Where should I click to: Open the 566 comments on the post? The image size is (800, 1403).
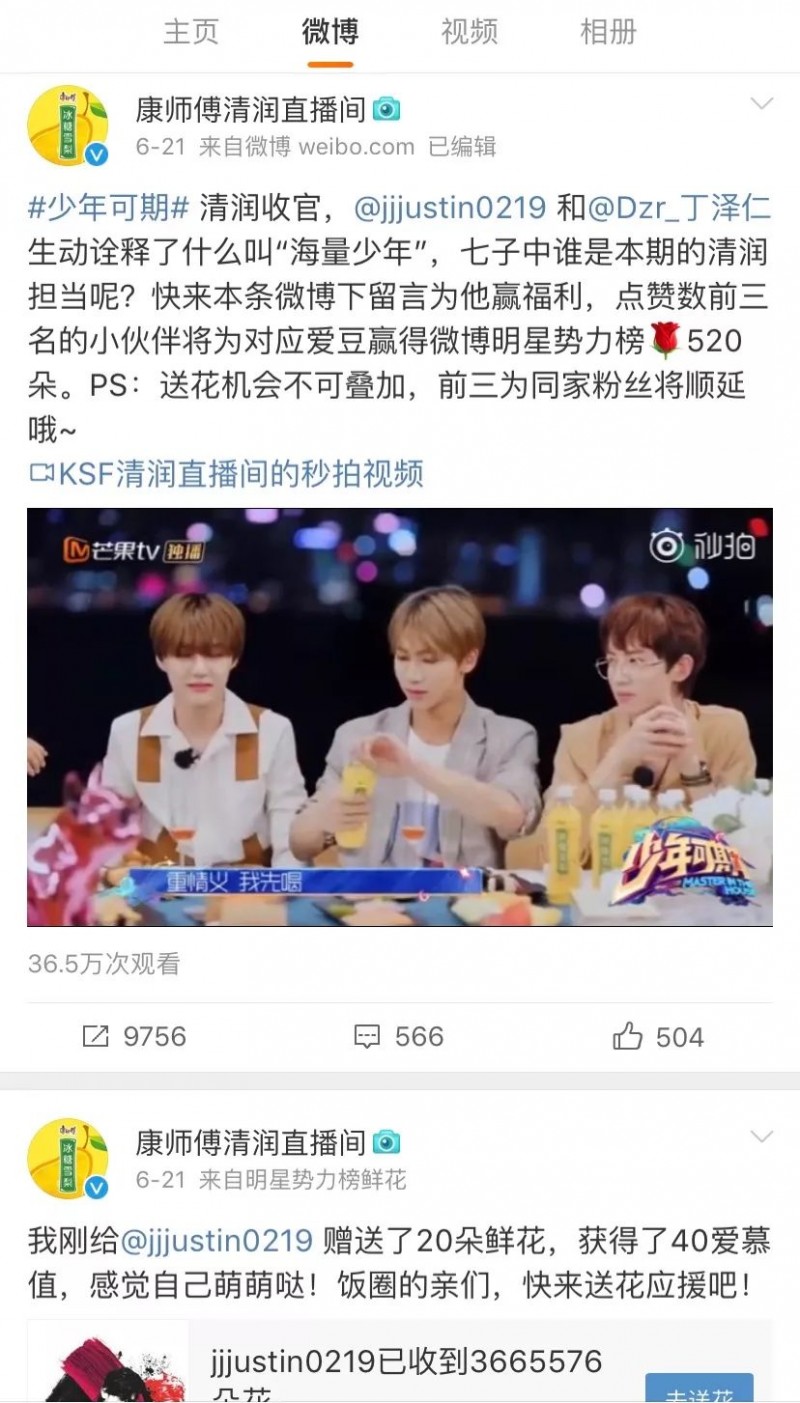[x=399, y=1037]
